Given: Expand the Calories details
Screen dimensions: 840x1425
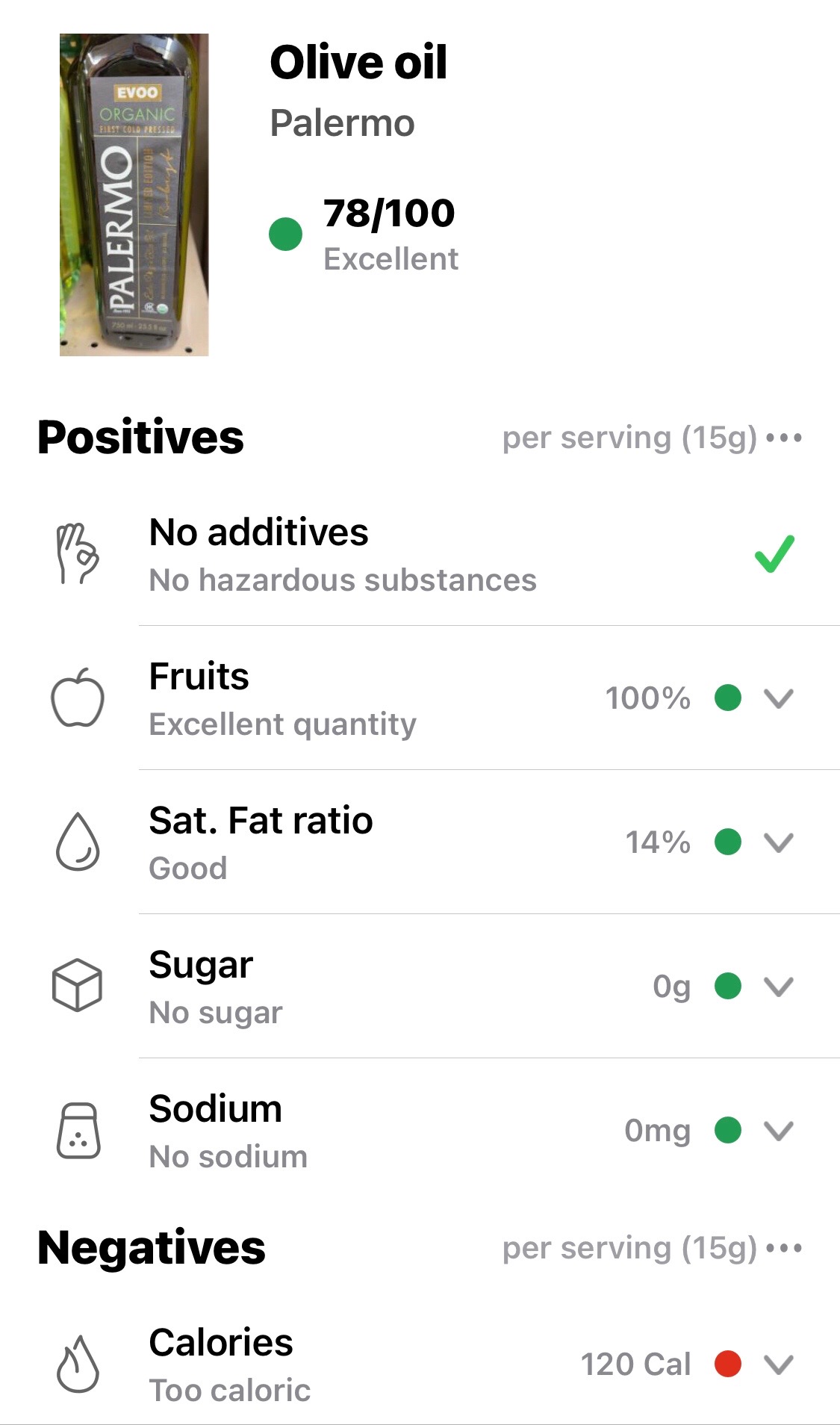Looking at the screenshot, I should (x=778, y=1365).
